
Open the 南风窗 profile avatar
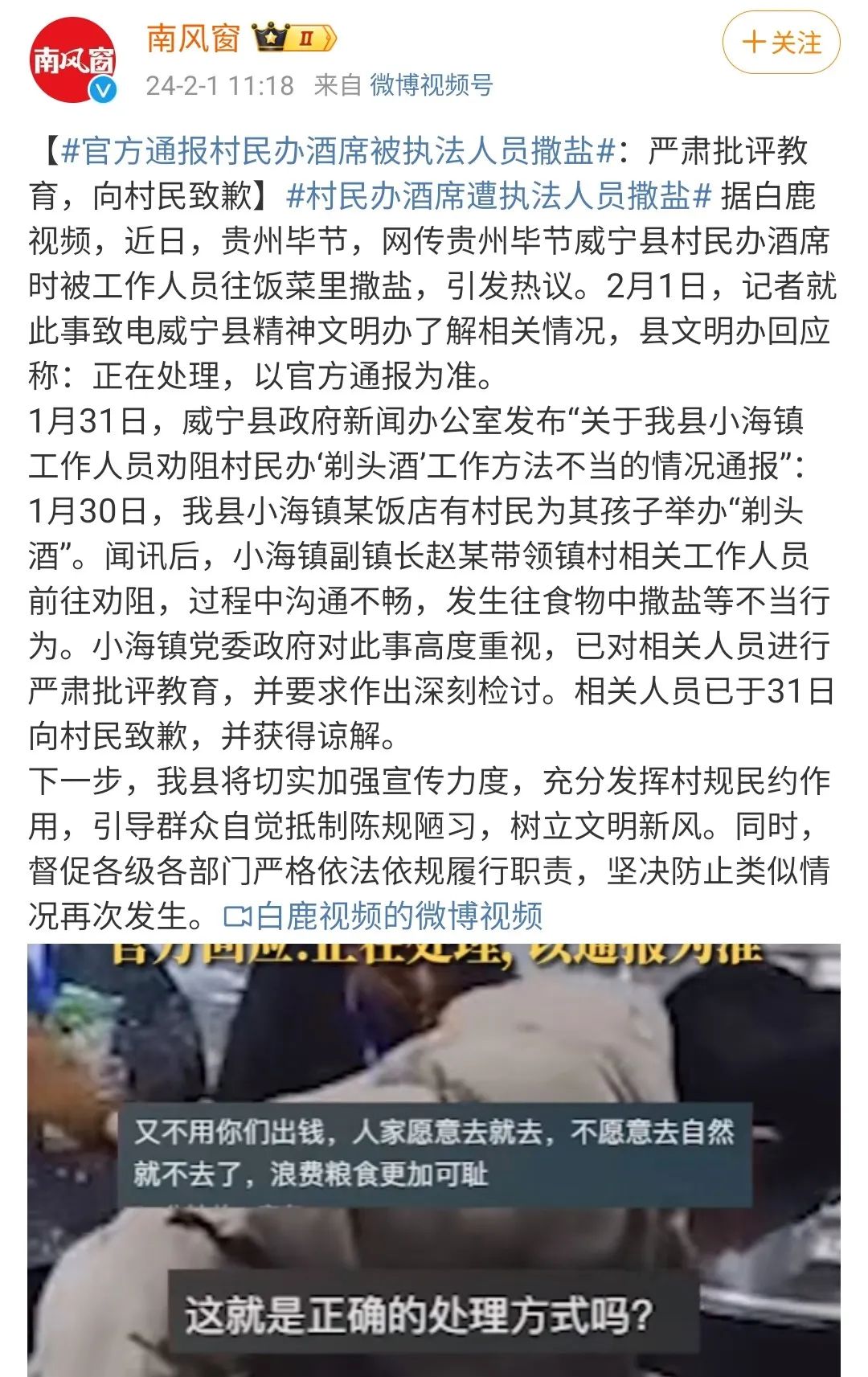(x=73, y=59)
